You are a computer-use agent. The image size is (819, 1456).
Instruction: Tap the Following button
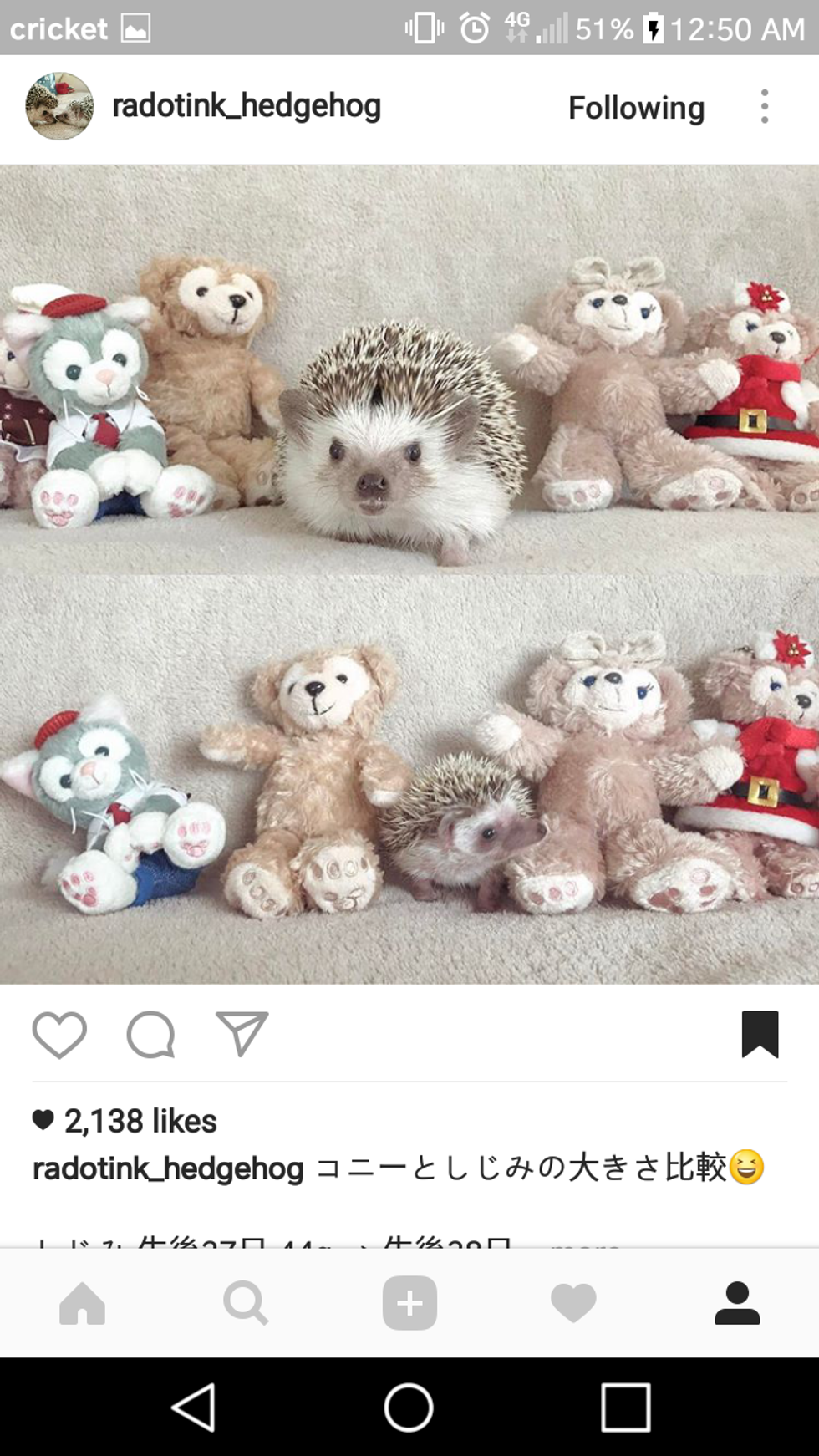point(636,108)
